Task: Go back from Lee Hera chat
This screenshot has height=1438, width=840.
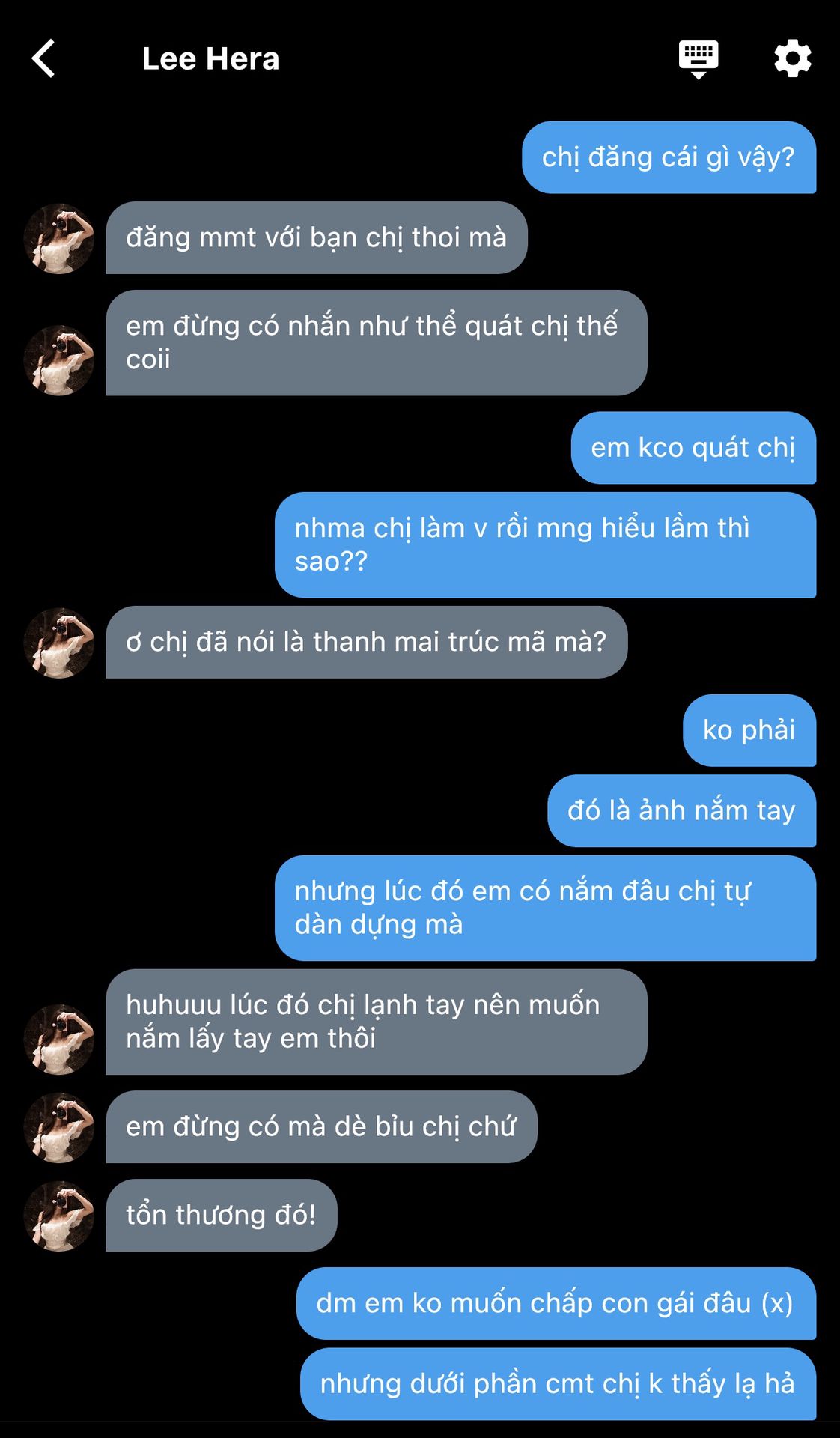Action: (43, 58)
